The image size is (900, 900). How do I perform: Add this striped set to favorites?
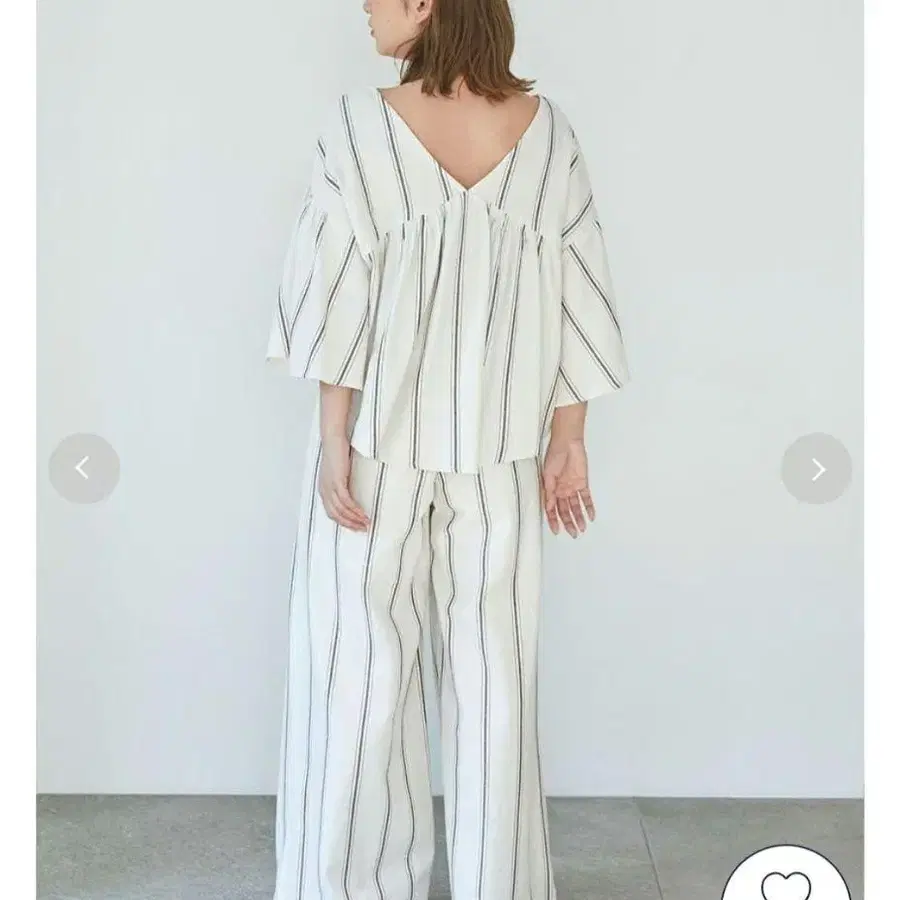click(x=787, y=883)
